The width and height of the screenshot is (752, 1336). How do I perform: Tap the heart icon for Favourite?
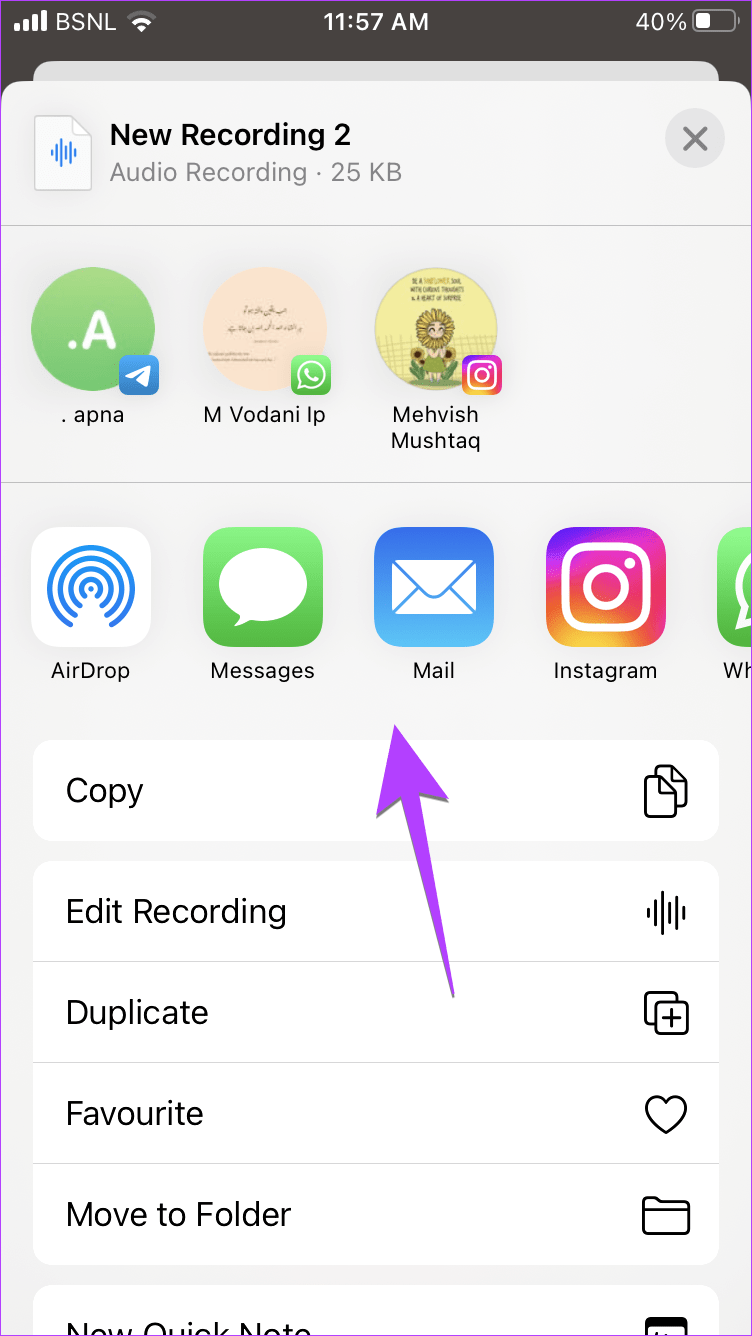click(x=667, y=1113)
